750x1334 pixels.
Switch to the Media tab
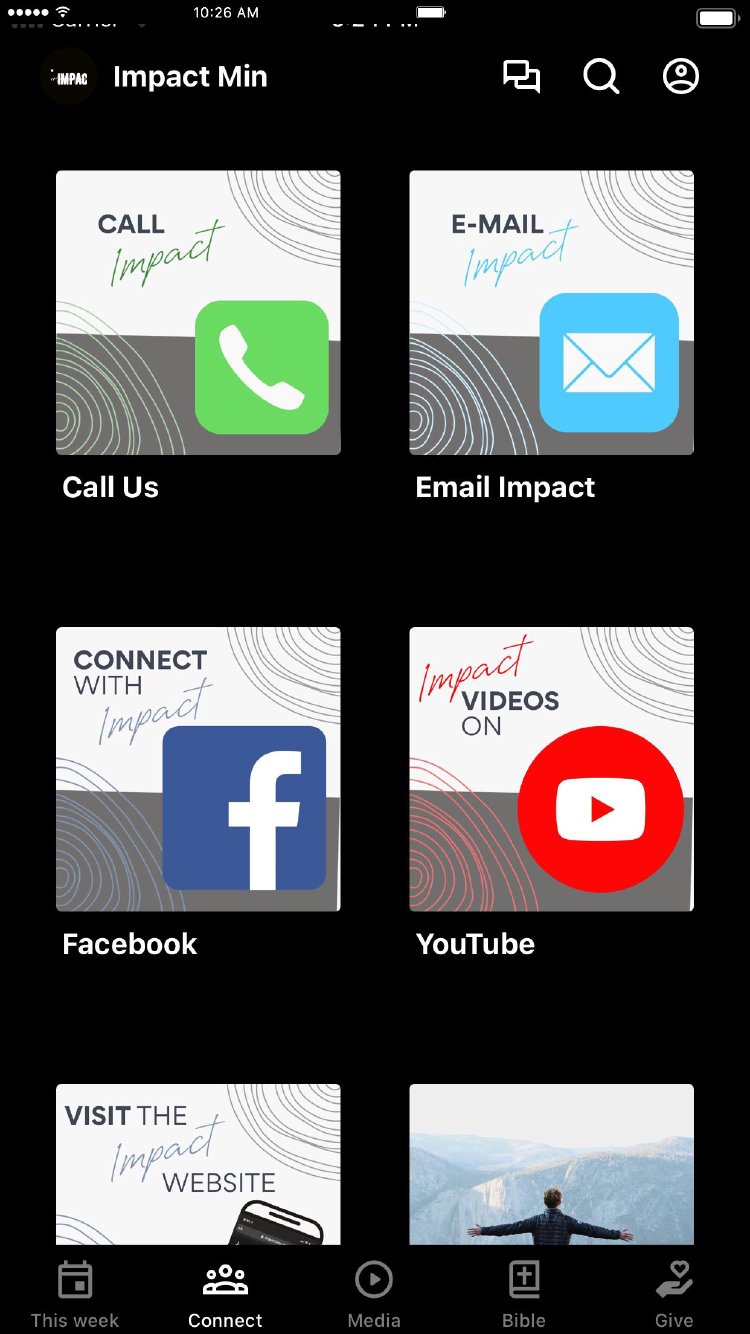pyautogui.click(x=374, y=1294)
